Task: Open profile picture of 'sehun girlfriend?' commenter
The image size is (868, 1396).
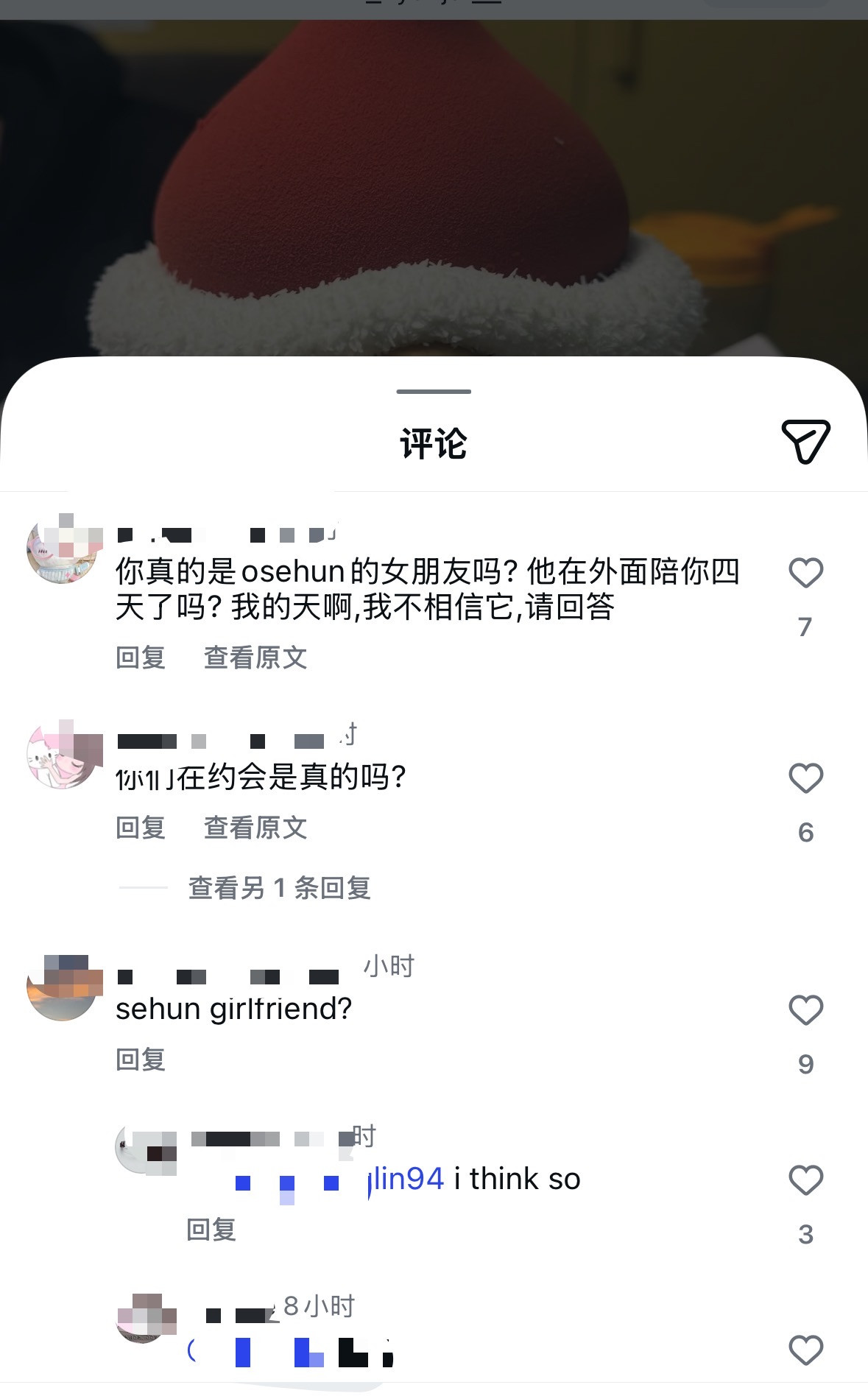Action: pyautogui.click(x=62, y=987)
